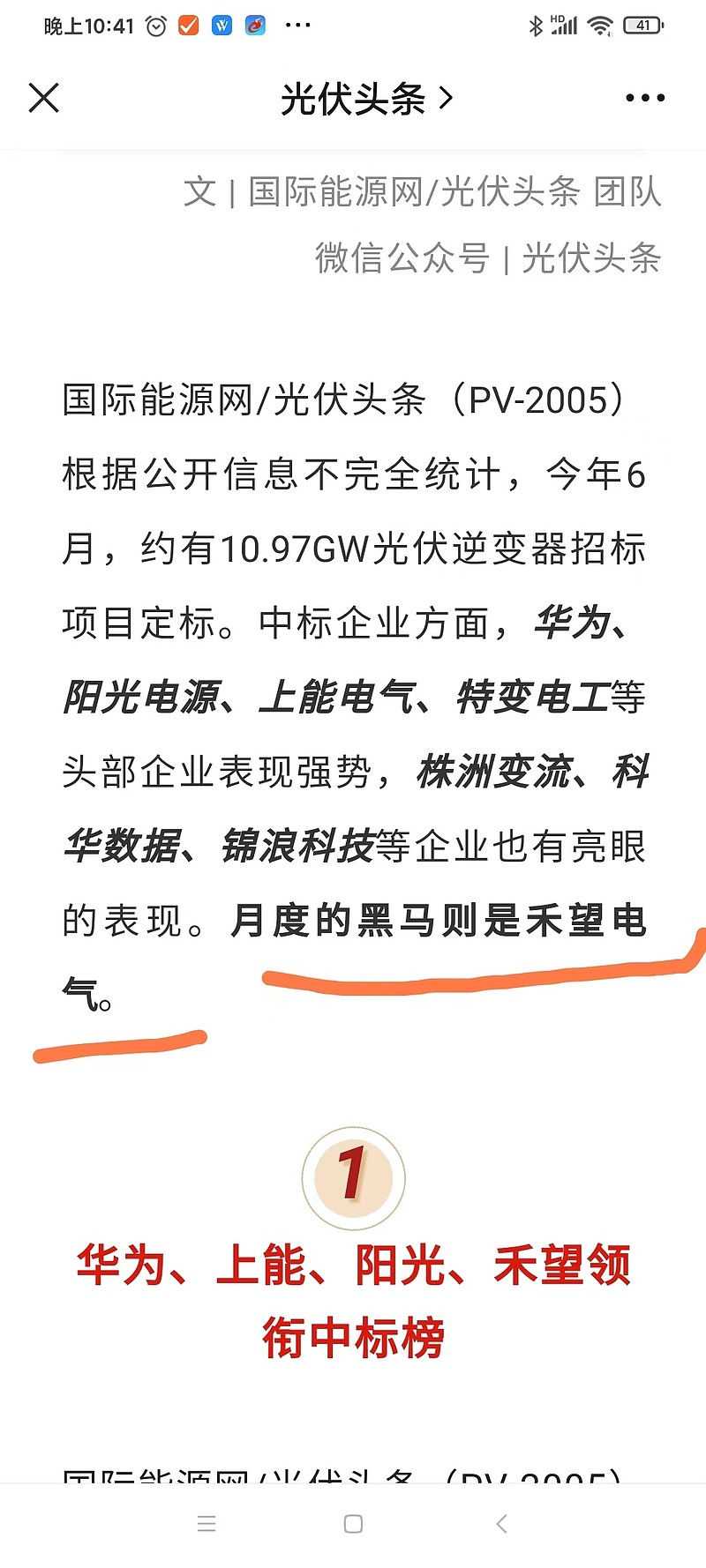This screenshot has width=706, height=1568.
Task: Tap the system back button
Action: tap(501, 1523)
